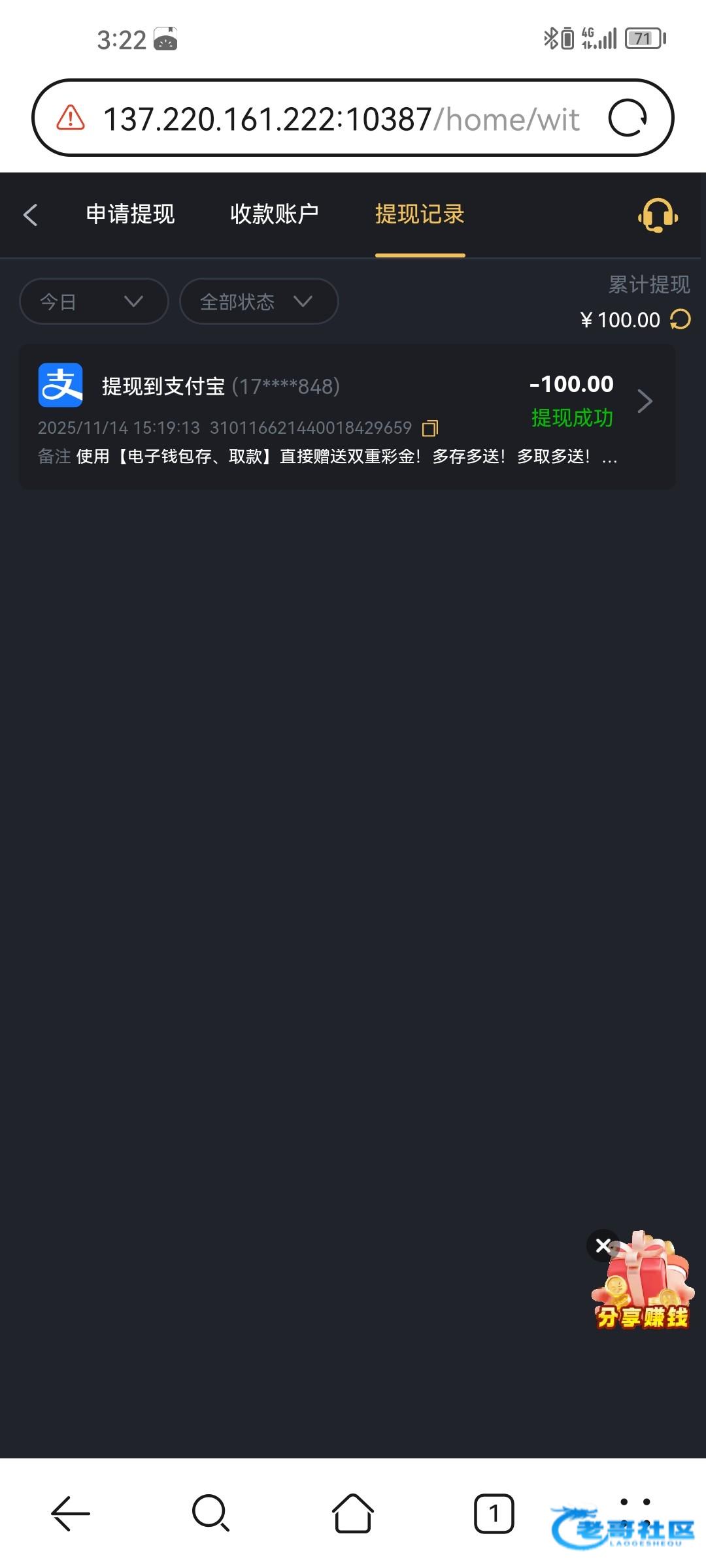Open the 全部状态 status dropdown
706x1568 pixels.
pyautogui.click(x=258, y=301)
